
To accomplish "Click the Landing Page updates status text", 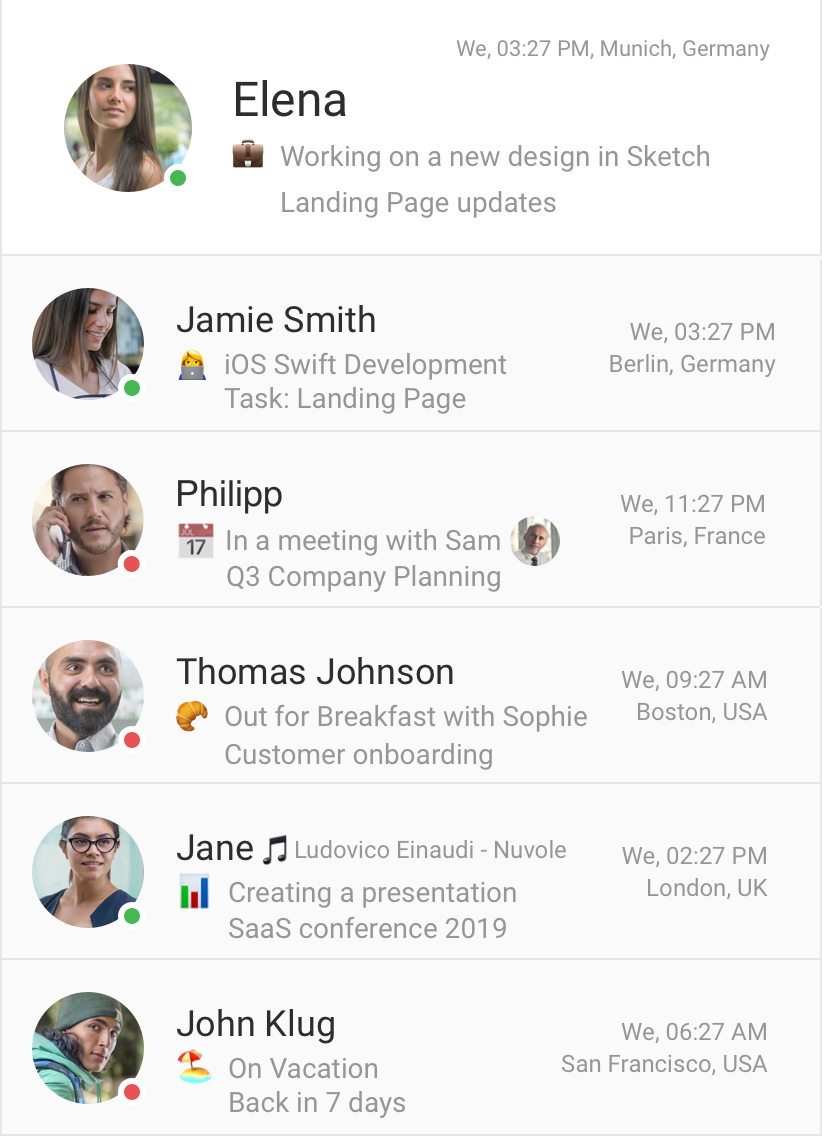I will coord(417,203).
